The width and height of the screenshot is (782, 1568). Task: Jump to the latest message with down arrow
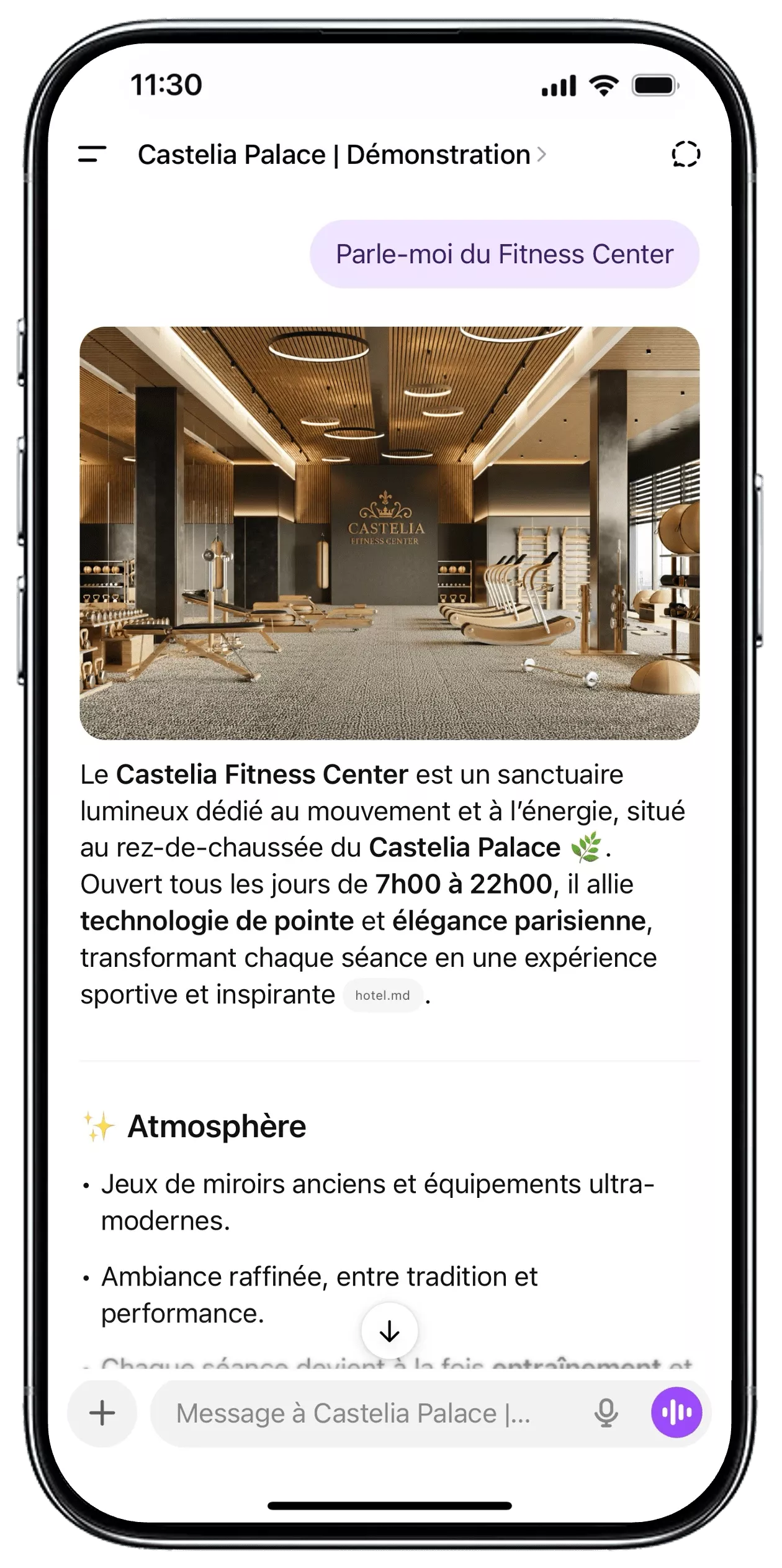coord(390,1331)
